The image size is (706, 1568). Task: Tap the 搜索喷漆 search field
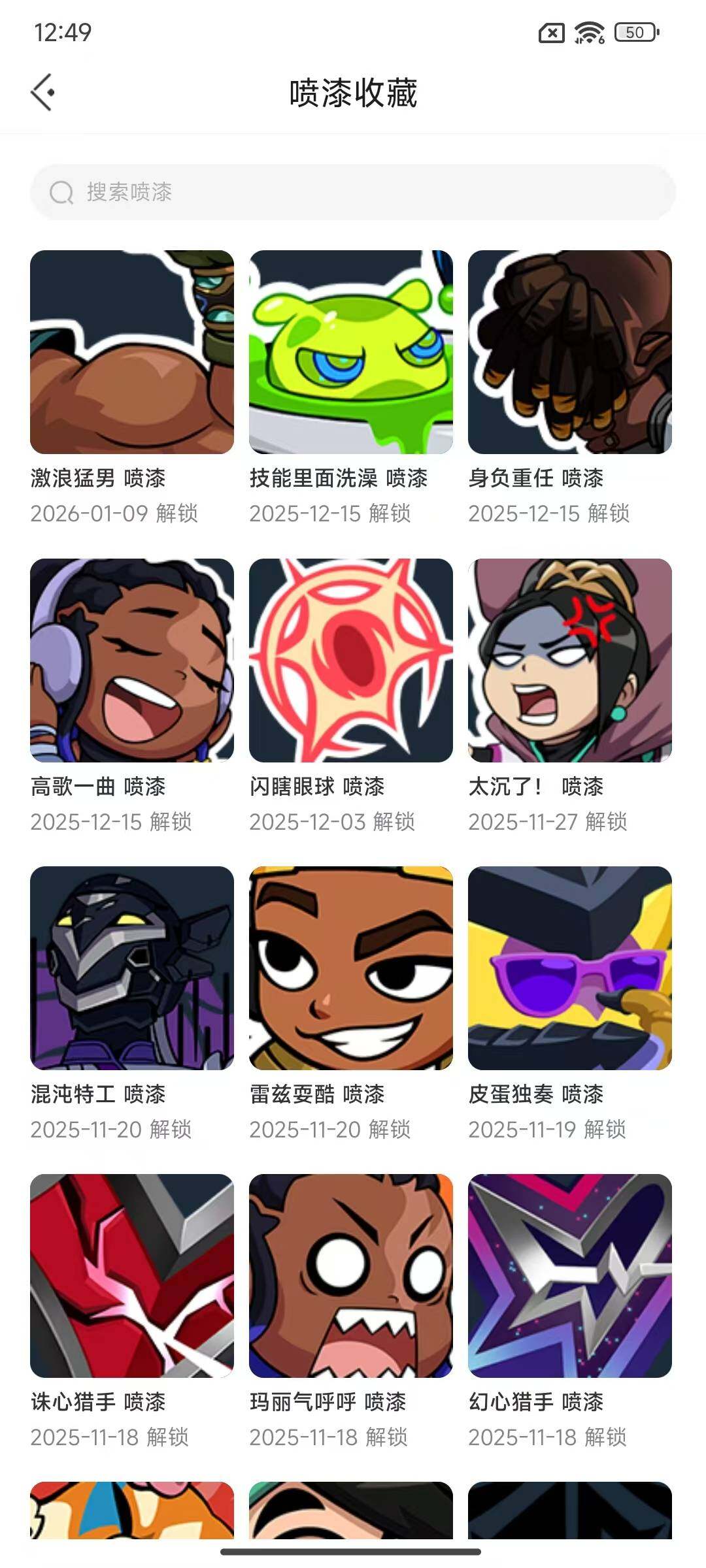click(x=353, y=192)
